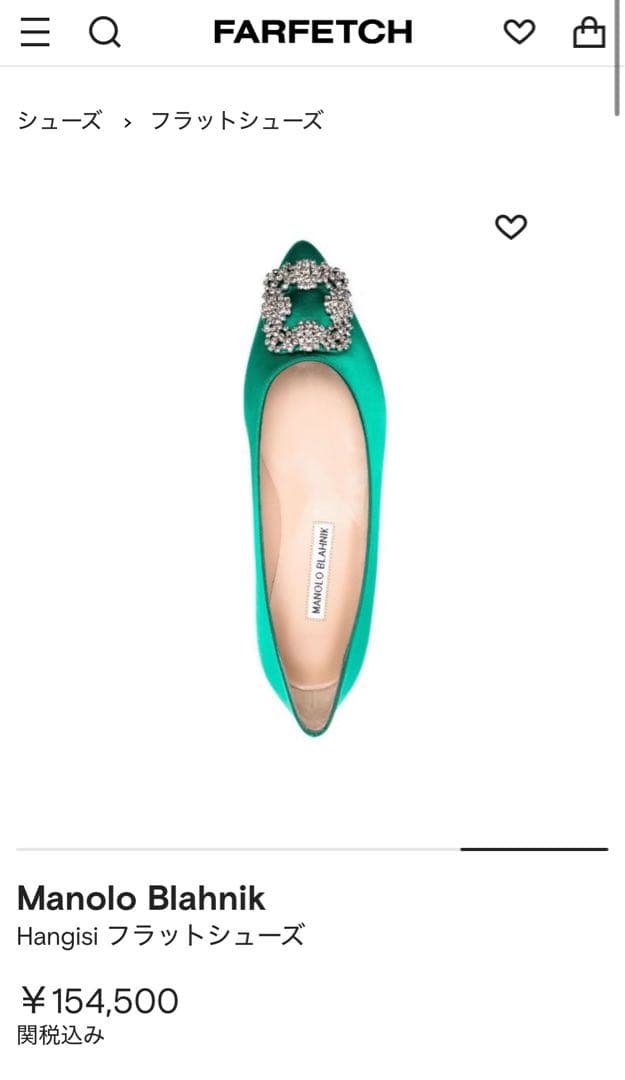Viewport: 625px width, 1080px height.
Task: Go to シューズ breadcrumb
Action: point(59,121)
